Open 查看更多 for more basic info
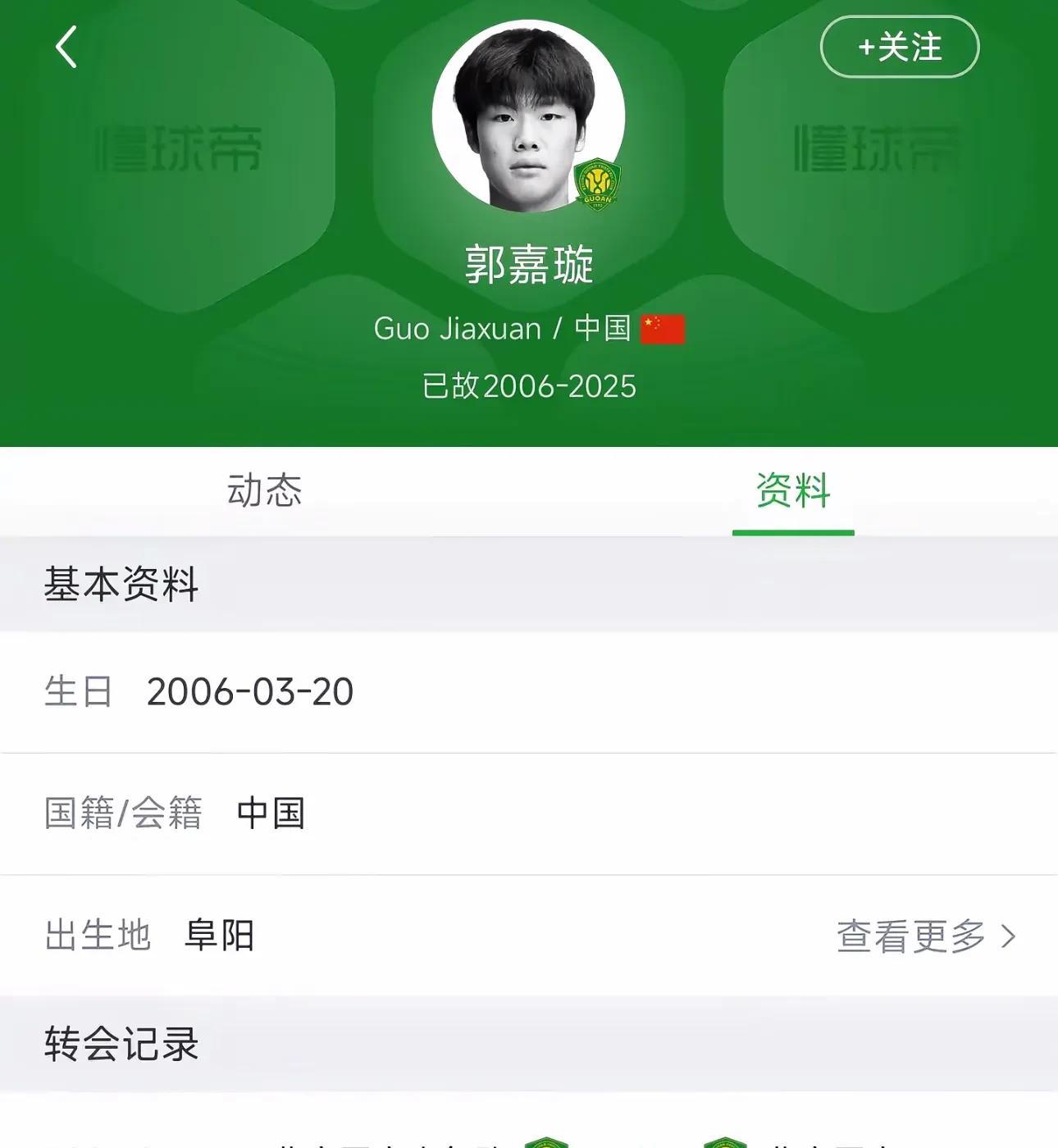Viewport: 1058px width, 1148px height. [925, 936]
